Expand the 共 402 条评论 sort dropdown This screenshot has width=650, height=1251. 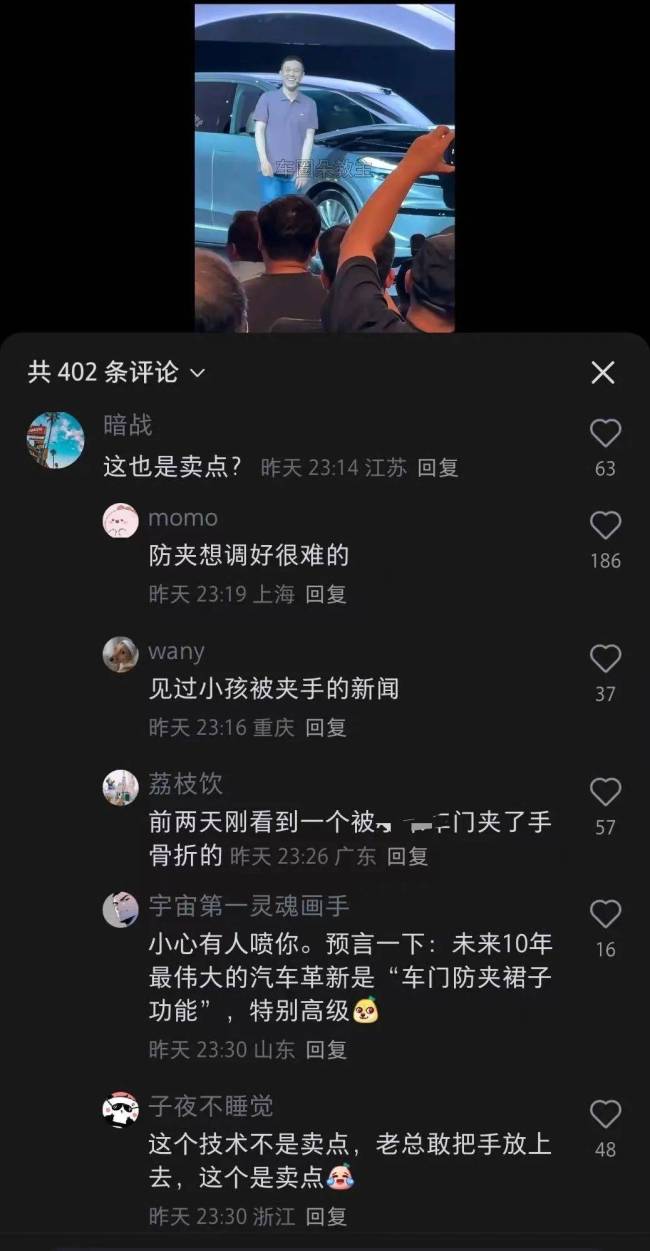point(197,373)
